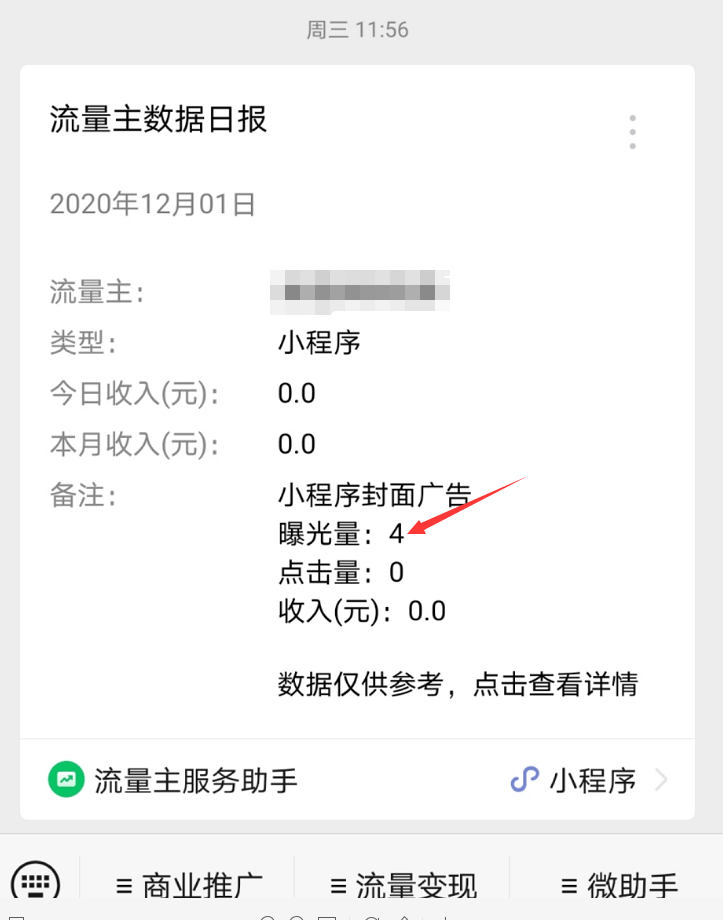Switch to keyboard input mode

click(x=36, y=881)
